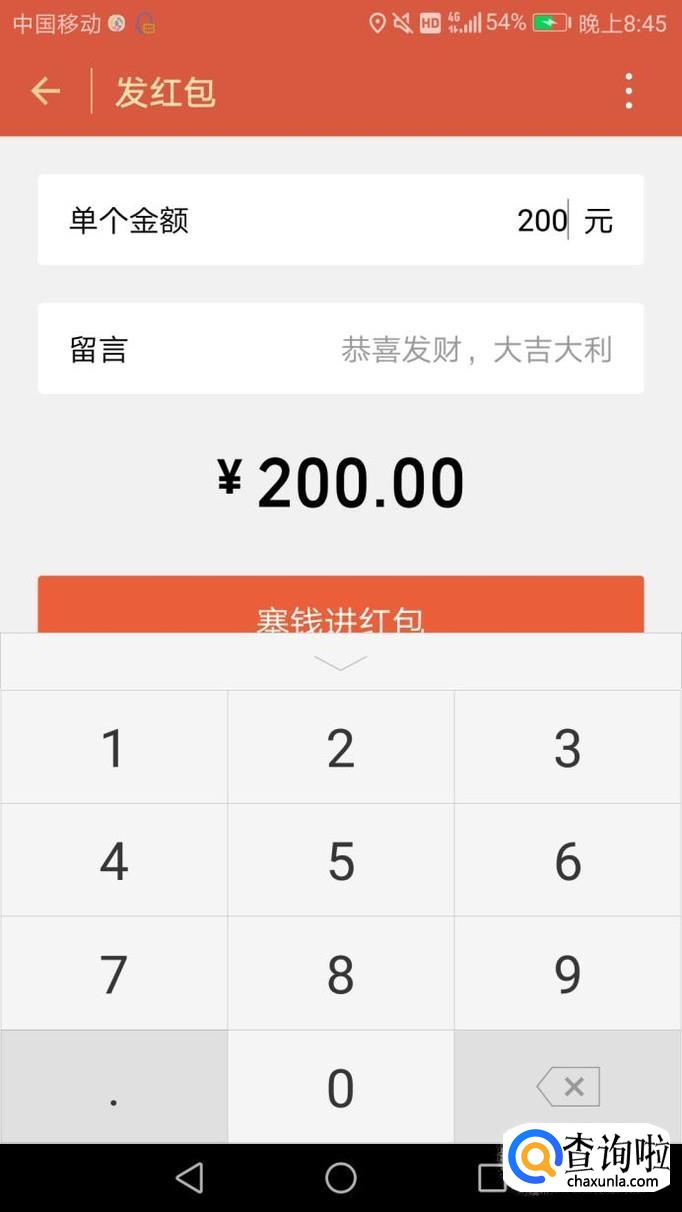
Task: Type digit 9 on the keypad
Action: (x=567, y=974)
